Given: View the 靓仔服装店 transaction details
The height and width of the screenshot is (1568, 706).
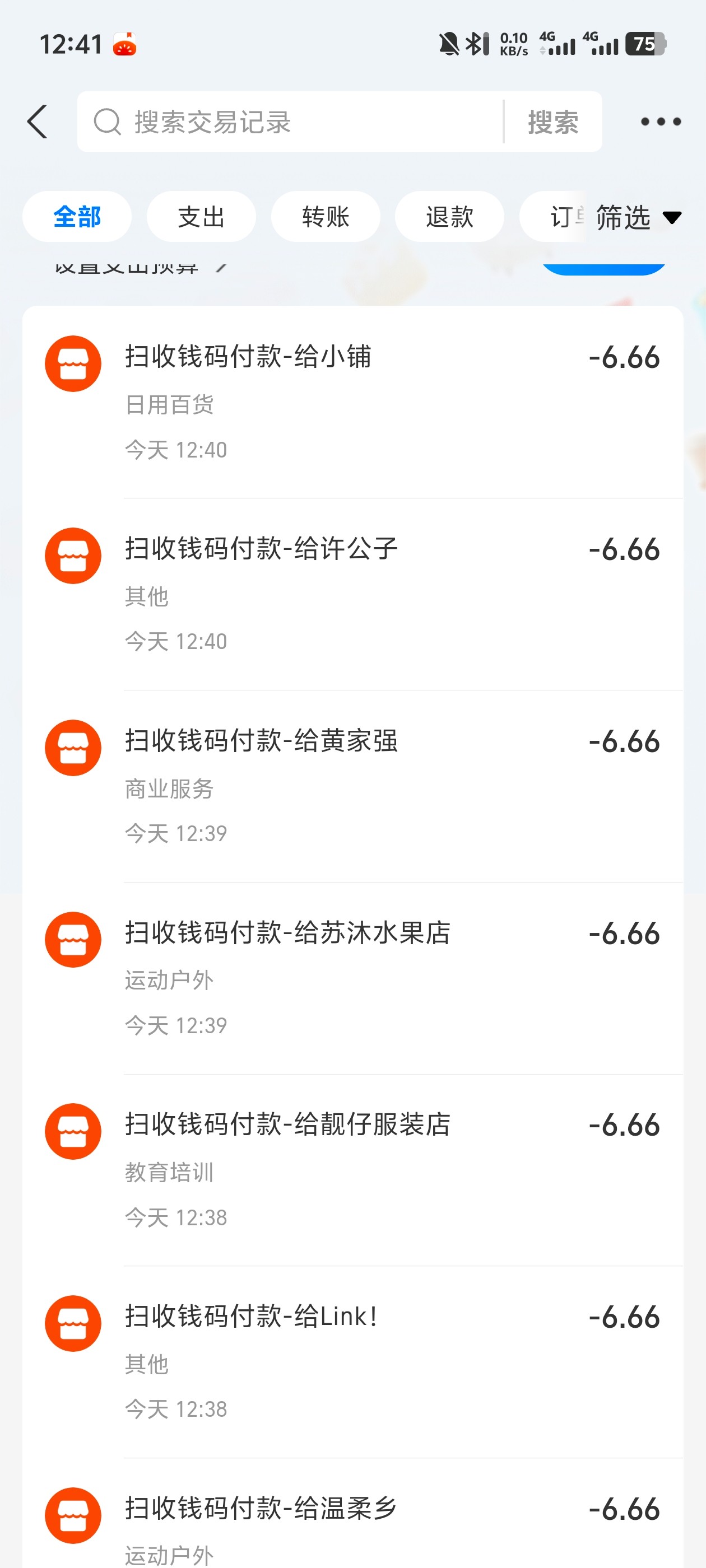Looking at the screenshot, I should tap(352, 1169).
